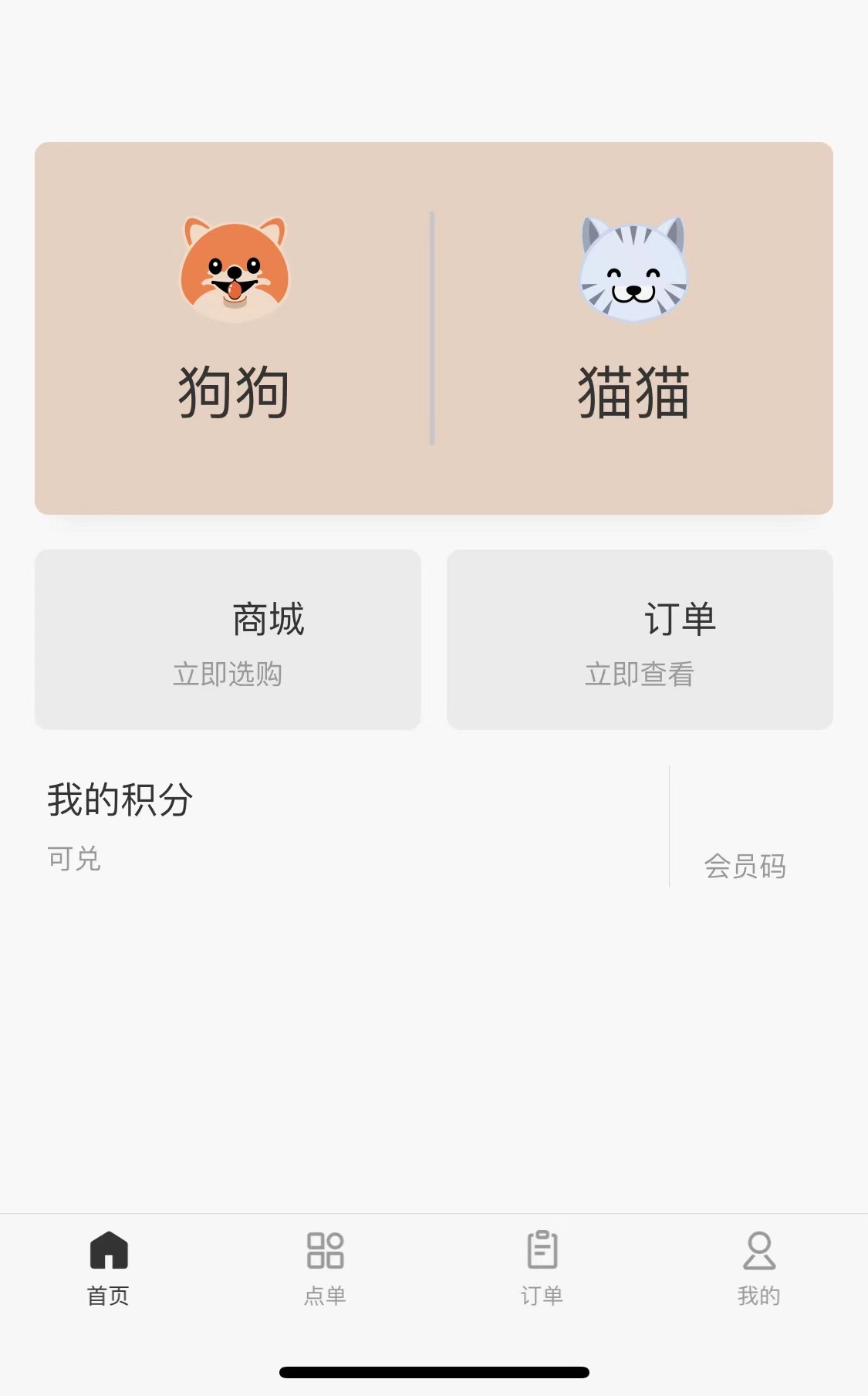Switch to the 首页 tab

pyautogui.click(x=109, y=1269)
